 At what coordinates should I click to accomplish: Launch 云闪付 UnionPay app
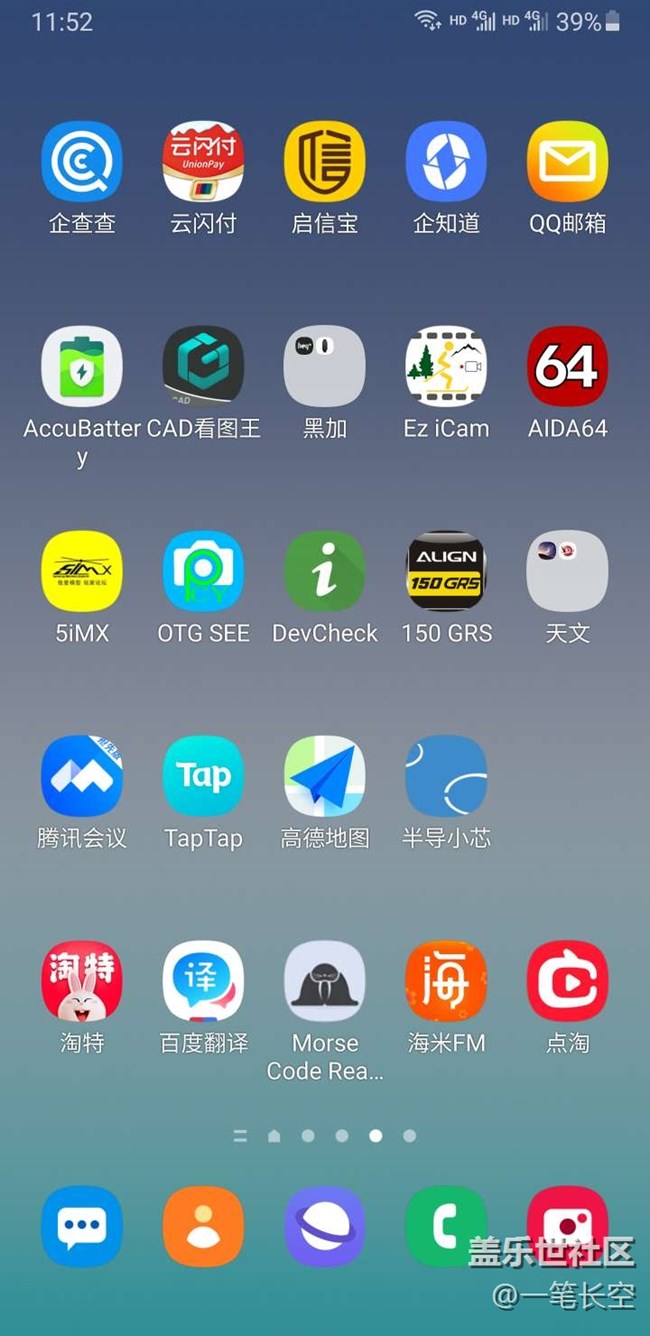203,162
